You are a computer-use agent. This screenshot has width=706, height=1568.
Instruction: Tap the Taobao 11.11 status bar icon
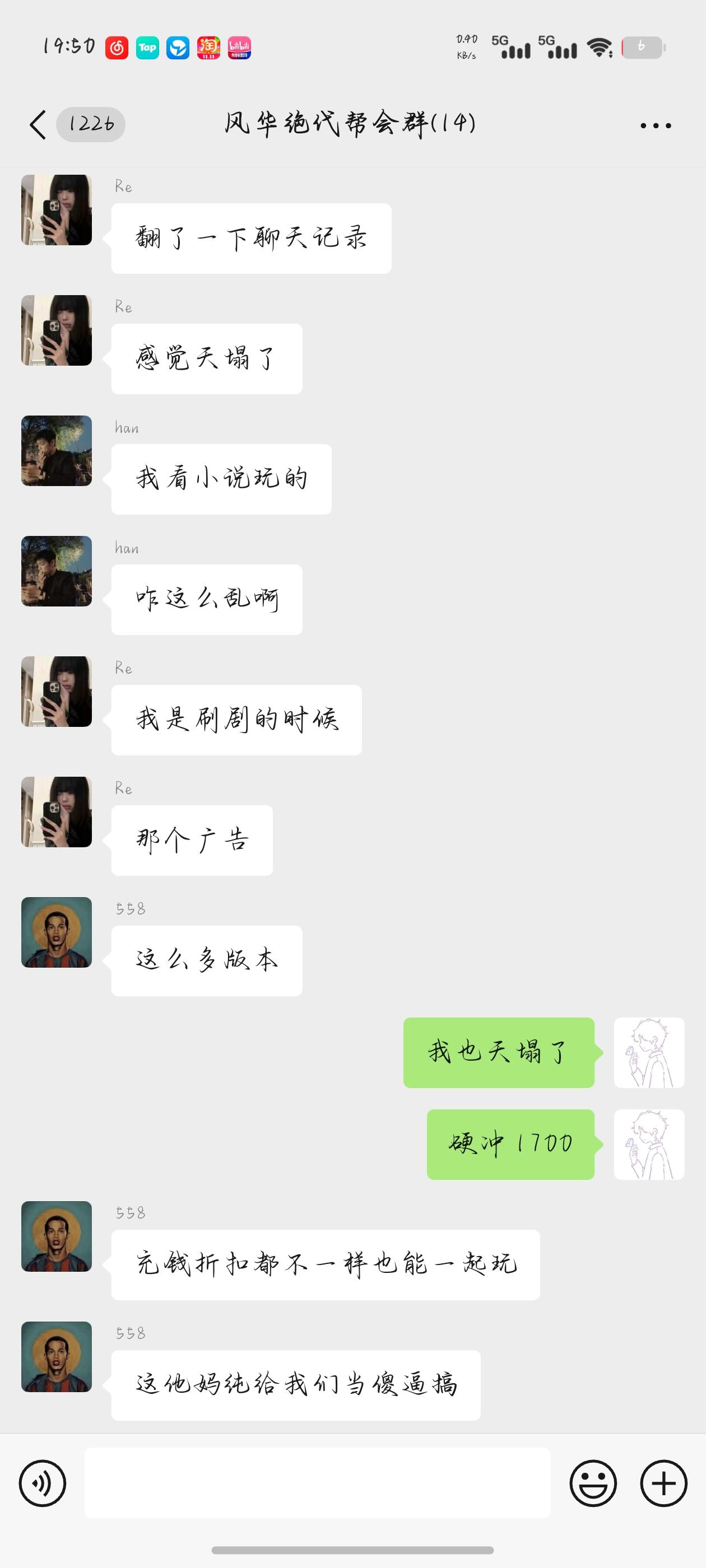(208, 47)
